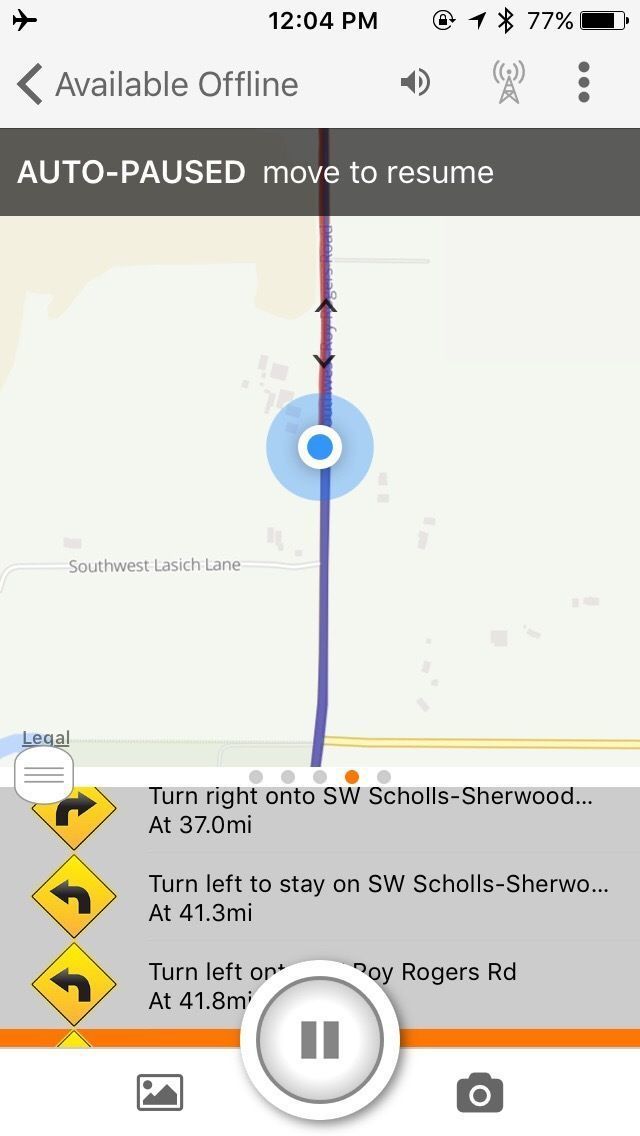Open the camera to take photo
This screenshot has width=640, height=1136.
pyautogui.click(x=480, y=1093)
